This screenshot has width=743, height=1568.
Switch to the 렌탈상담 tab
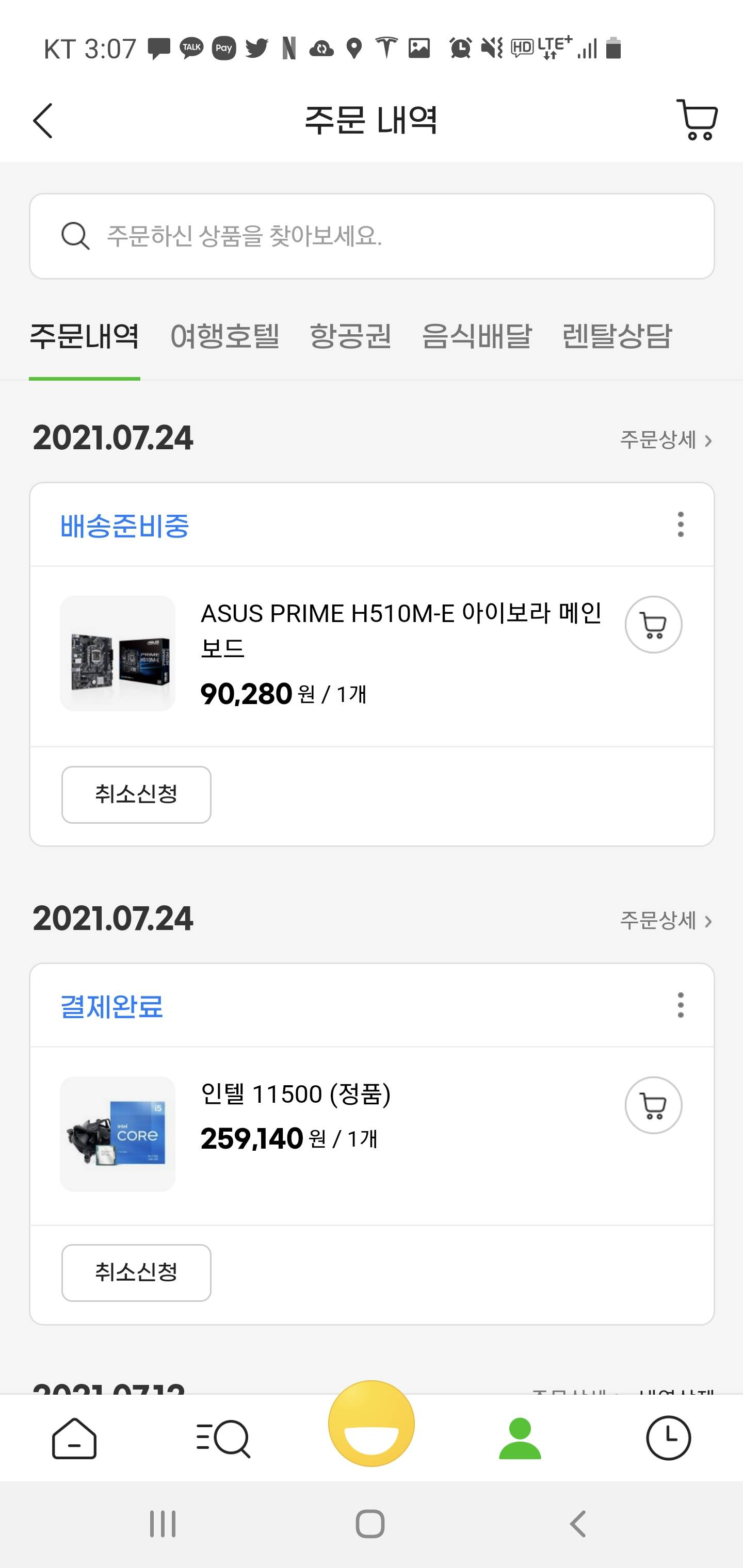tap(616, 336)
